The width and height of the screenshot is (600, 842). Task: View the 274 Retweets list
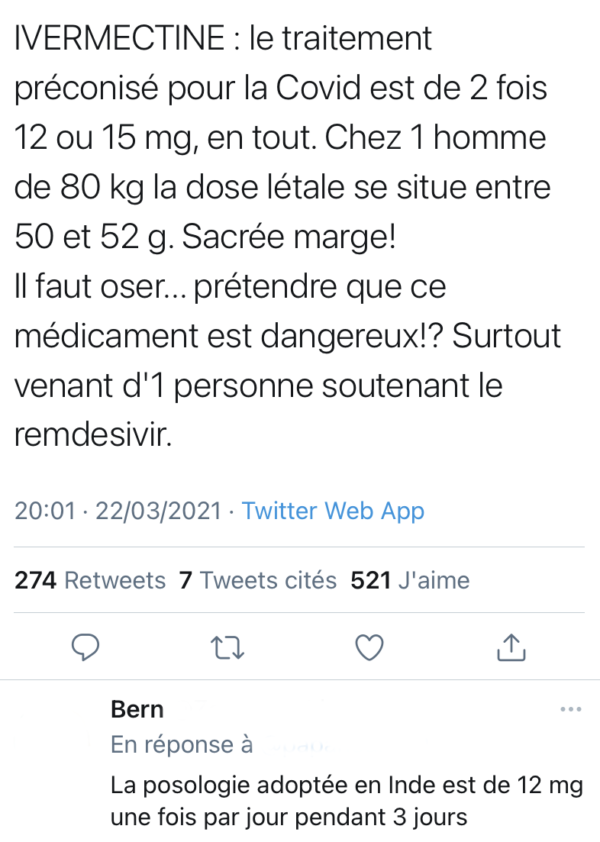(90, 581)
